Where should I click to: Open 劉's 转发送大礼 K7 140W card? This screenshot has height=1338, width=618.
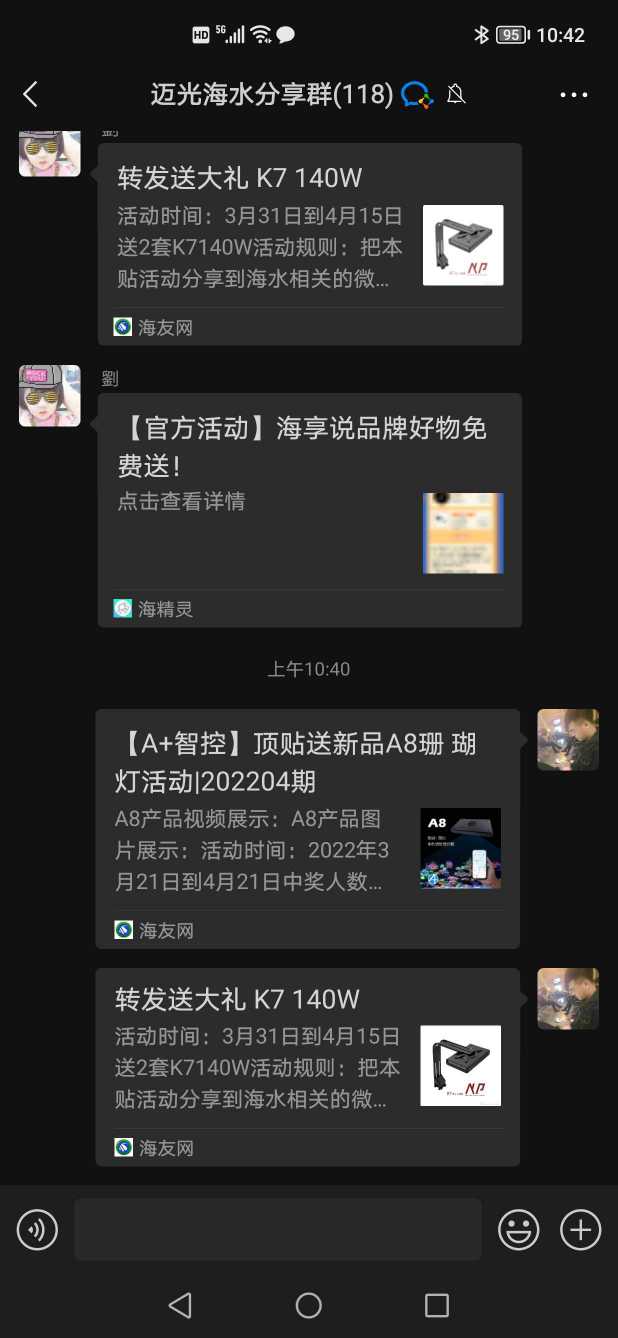click(x=310, y=244)
